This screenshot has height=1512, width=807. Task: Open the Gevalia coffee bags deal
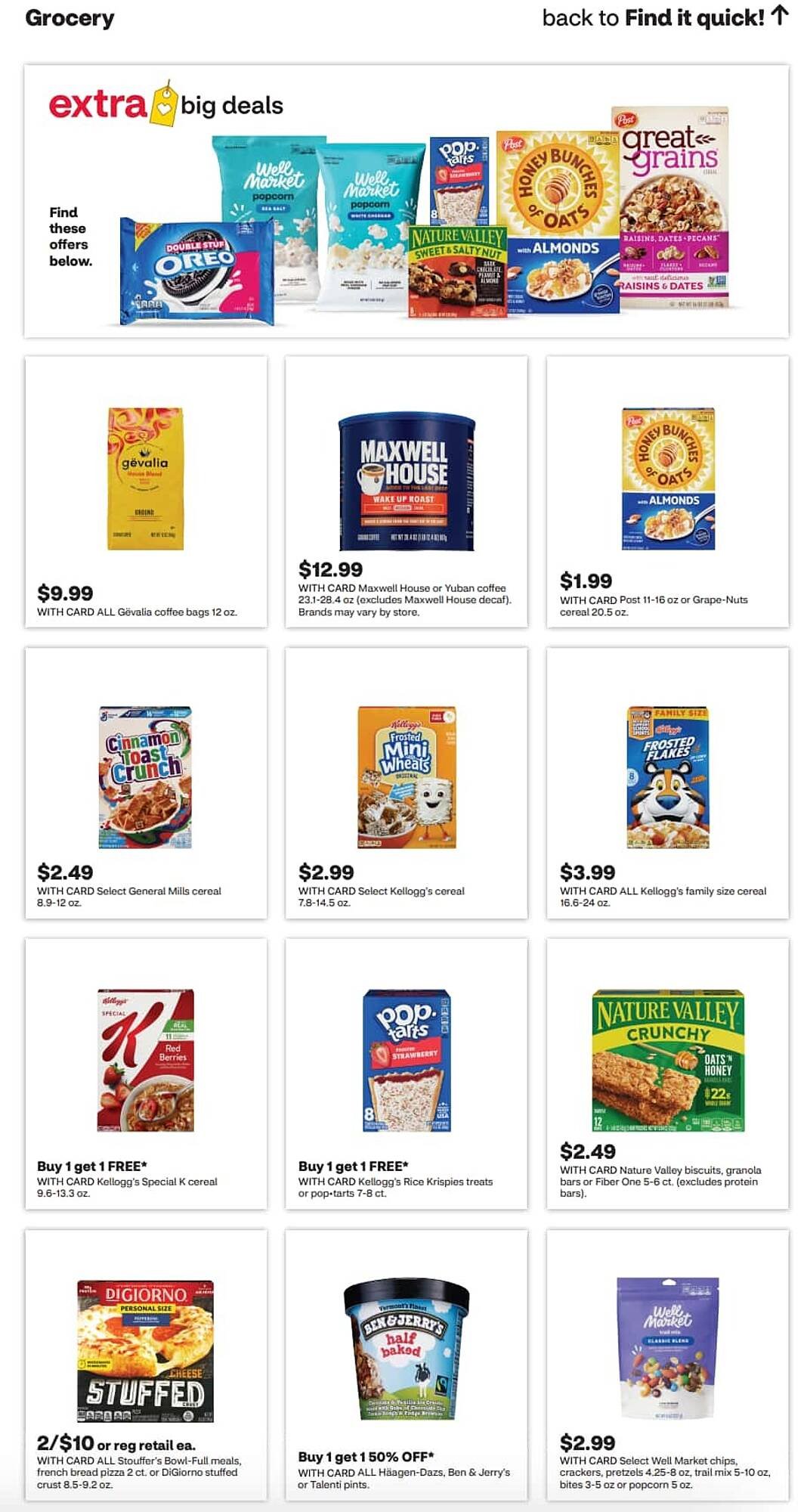click(146, 492)
